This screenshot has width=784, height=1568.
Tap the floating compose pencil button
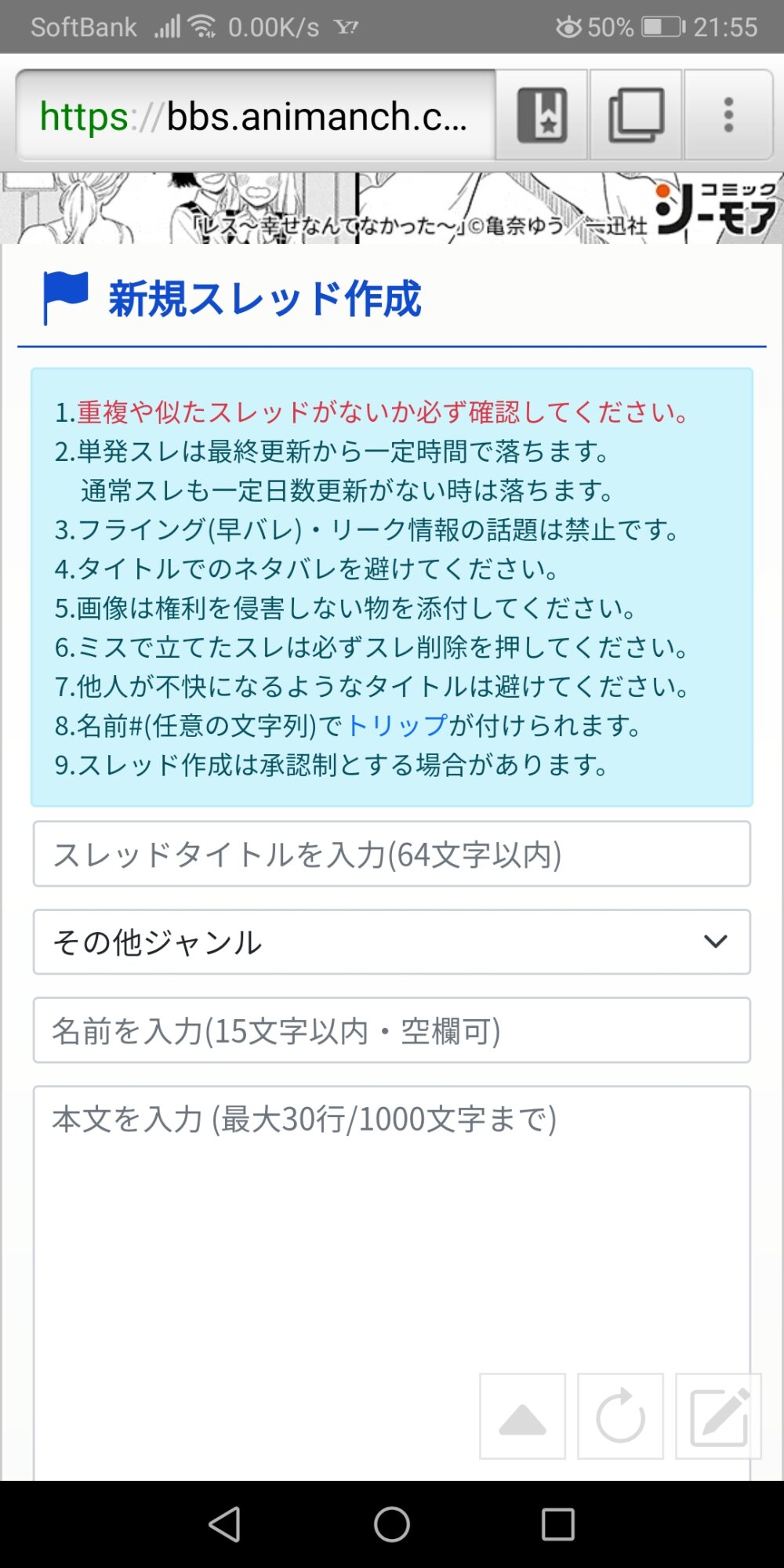tap(718, 1416)
